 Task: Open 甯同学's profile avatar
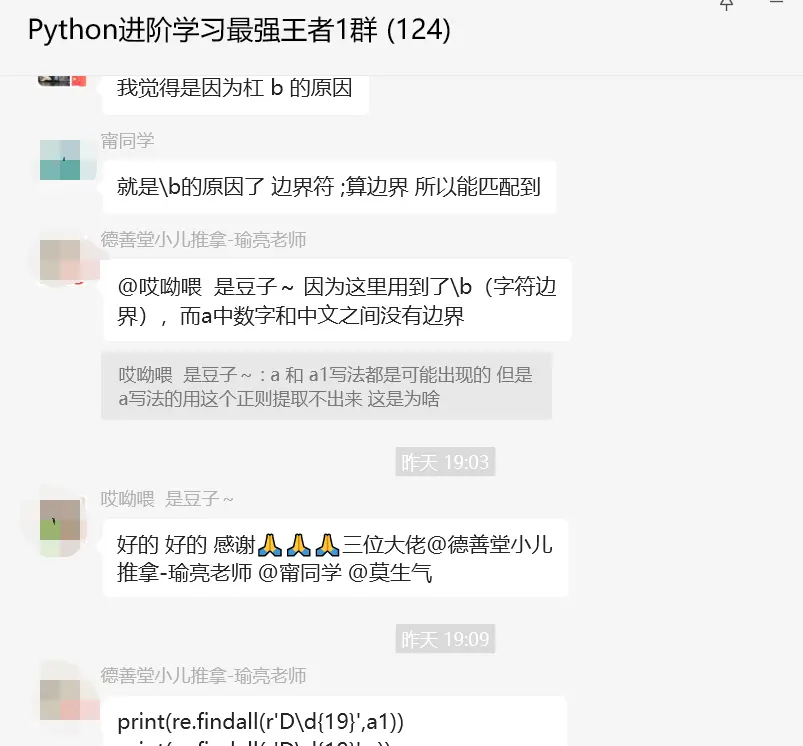tap(59, 159)
